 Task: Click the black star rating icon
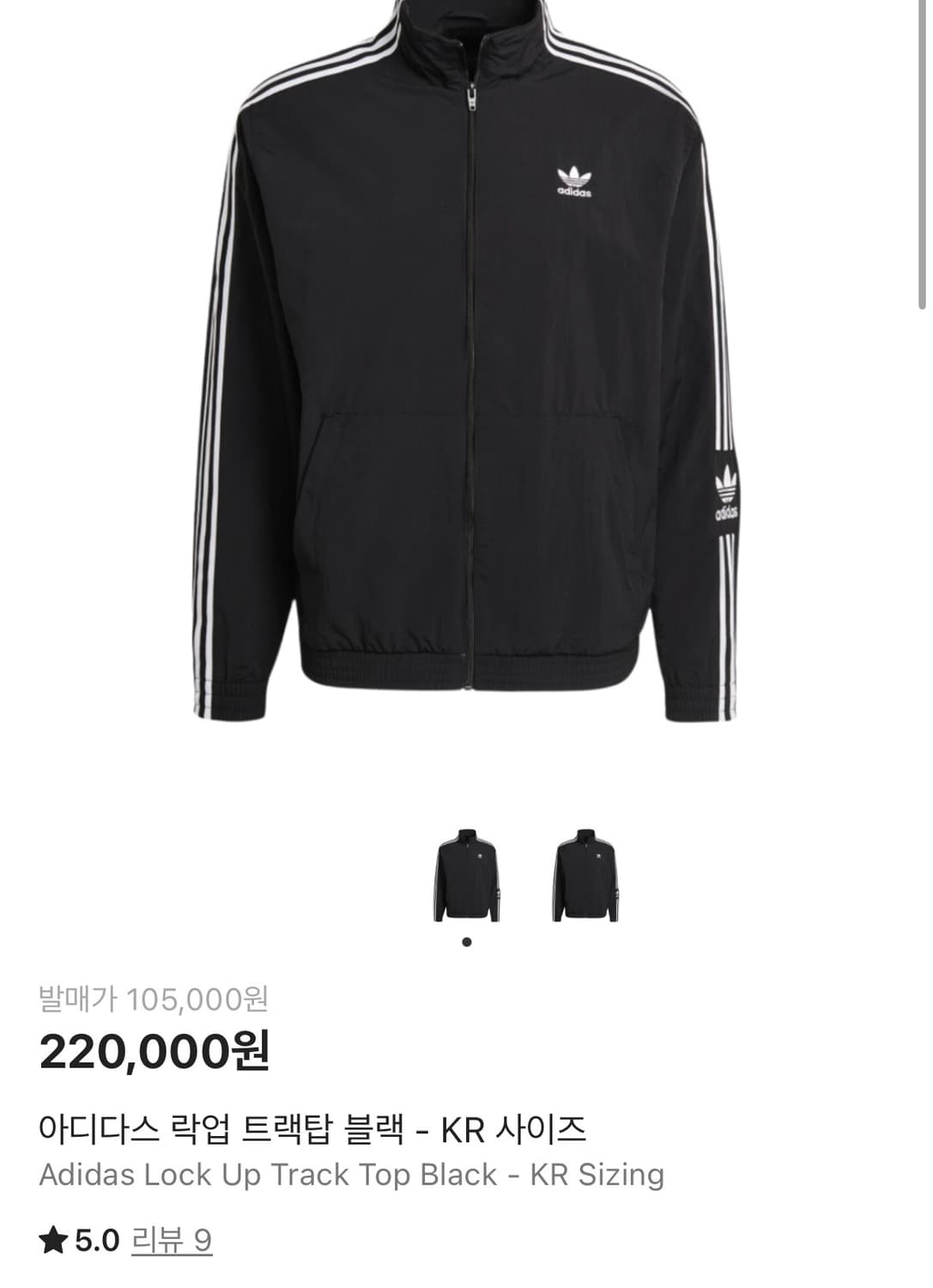pos(54,1241)
